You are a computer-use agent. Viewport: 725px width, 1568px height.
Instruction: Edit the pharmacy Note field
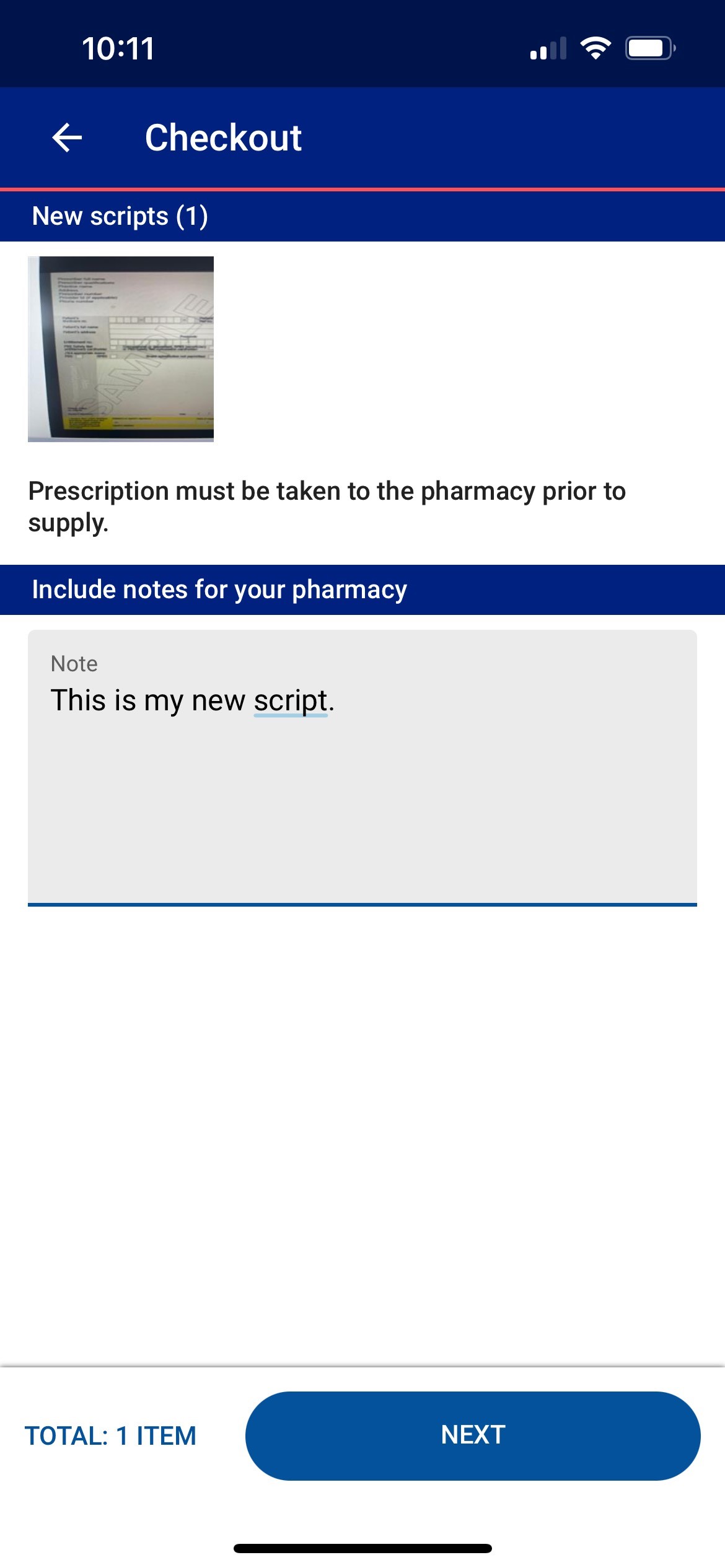coord(362,768)
